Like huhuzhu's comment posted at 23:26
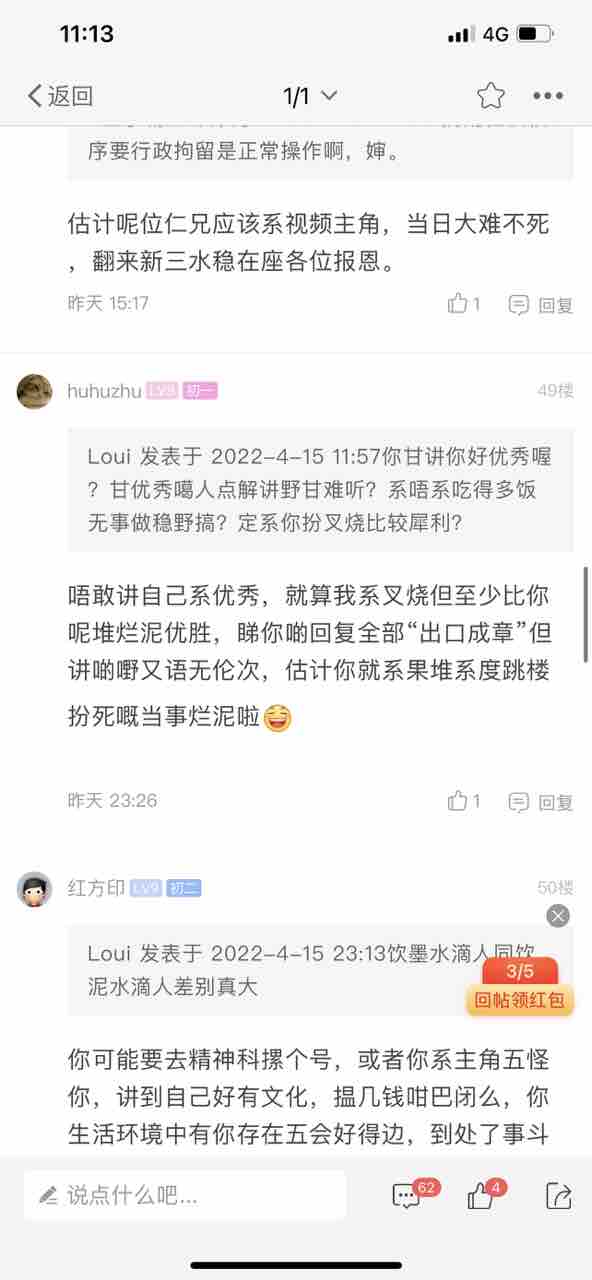The image size is (592, 1280). [x=464, y=801]
